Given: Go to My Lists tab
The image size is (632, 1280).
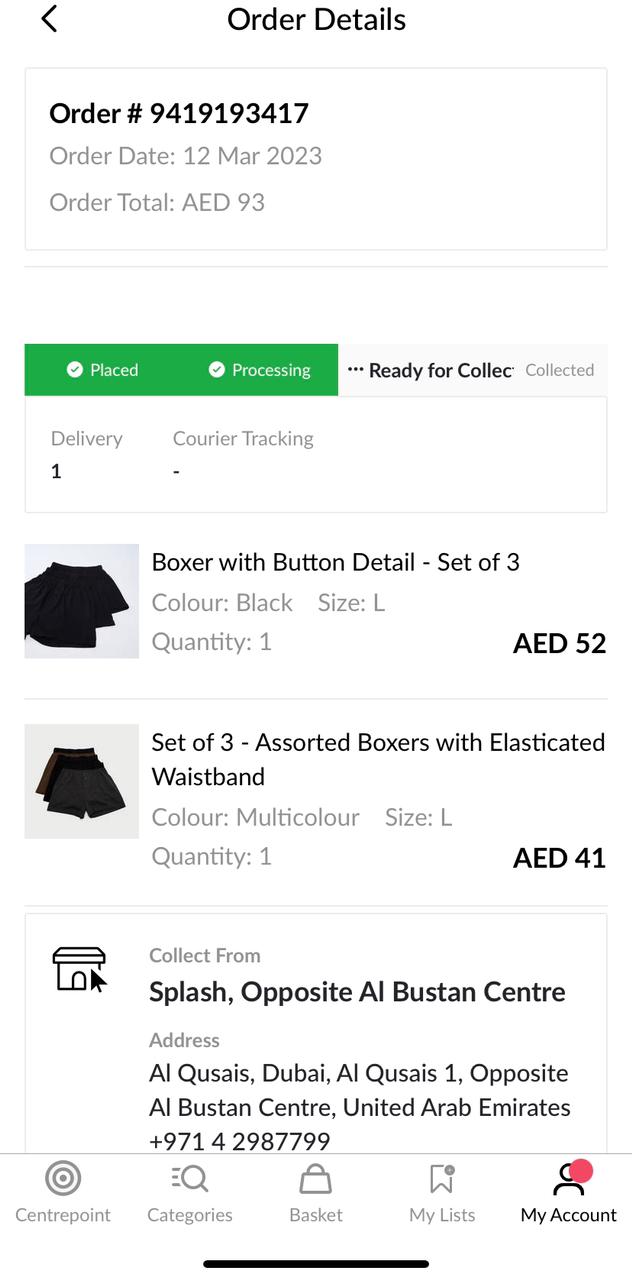Looking at the screenshot, I should pos(442,1193).
